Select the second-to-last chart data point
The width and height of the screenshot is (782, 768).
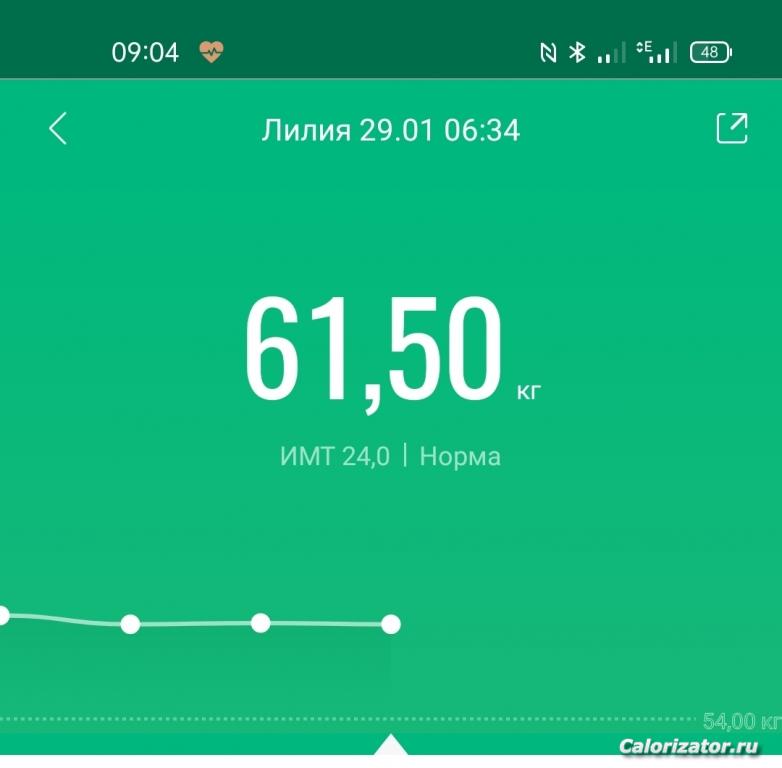[x=260, y=623]
